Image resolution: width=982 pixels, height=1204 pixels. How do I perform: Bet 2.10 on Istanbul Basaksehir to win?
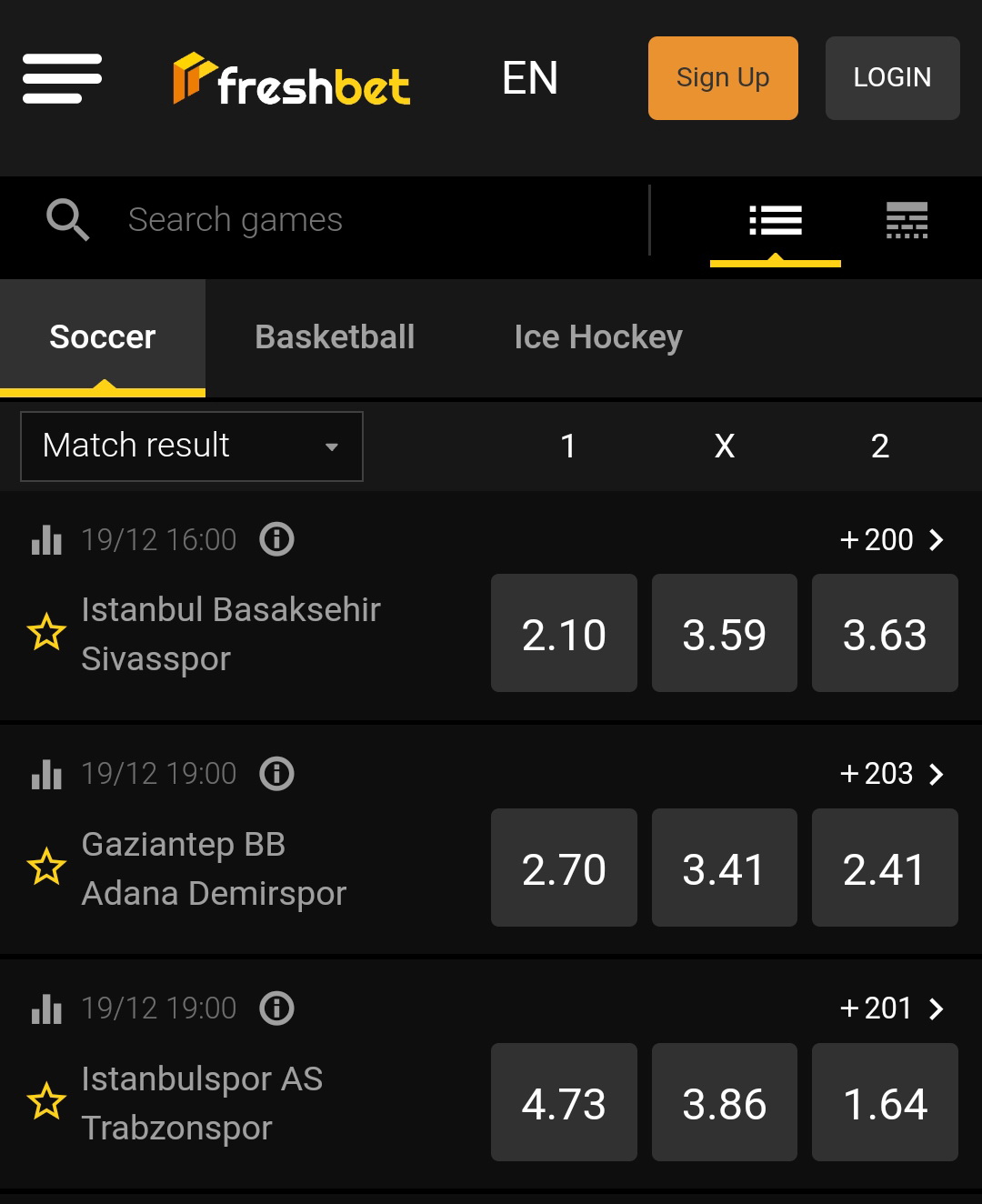[x=564, y=634]
